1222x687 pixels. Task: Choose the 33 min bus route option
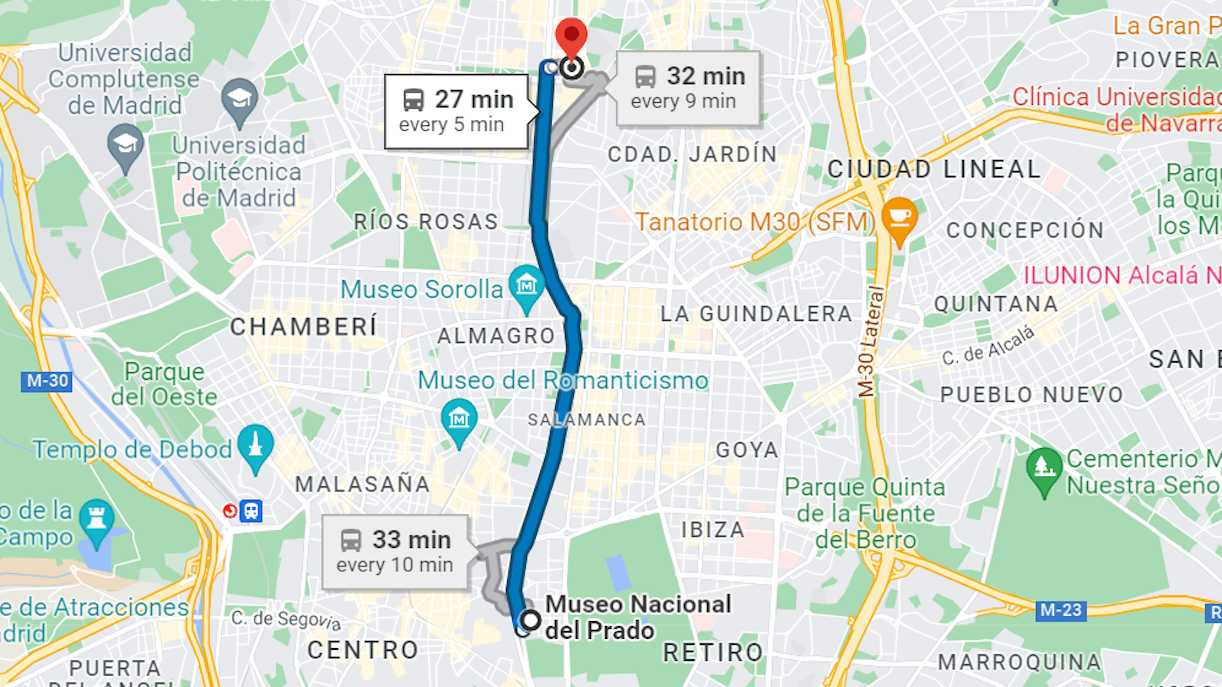(x=395, y=551)
